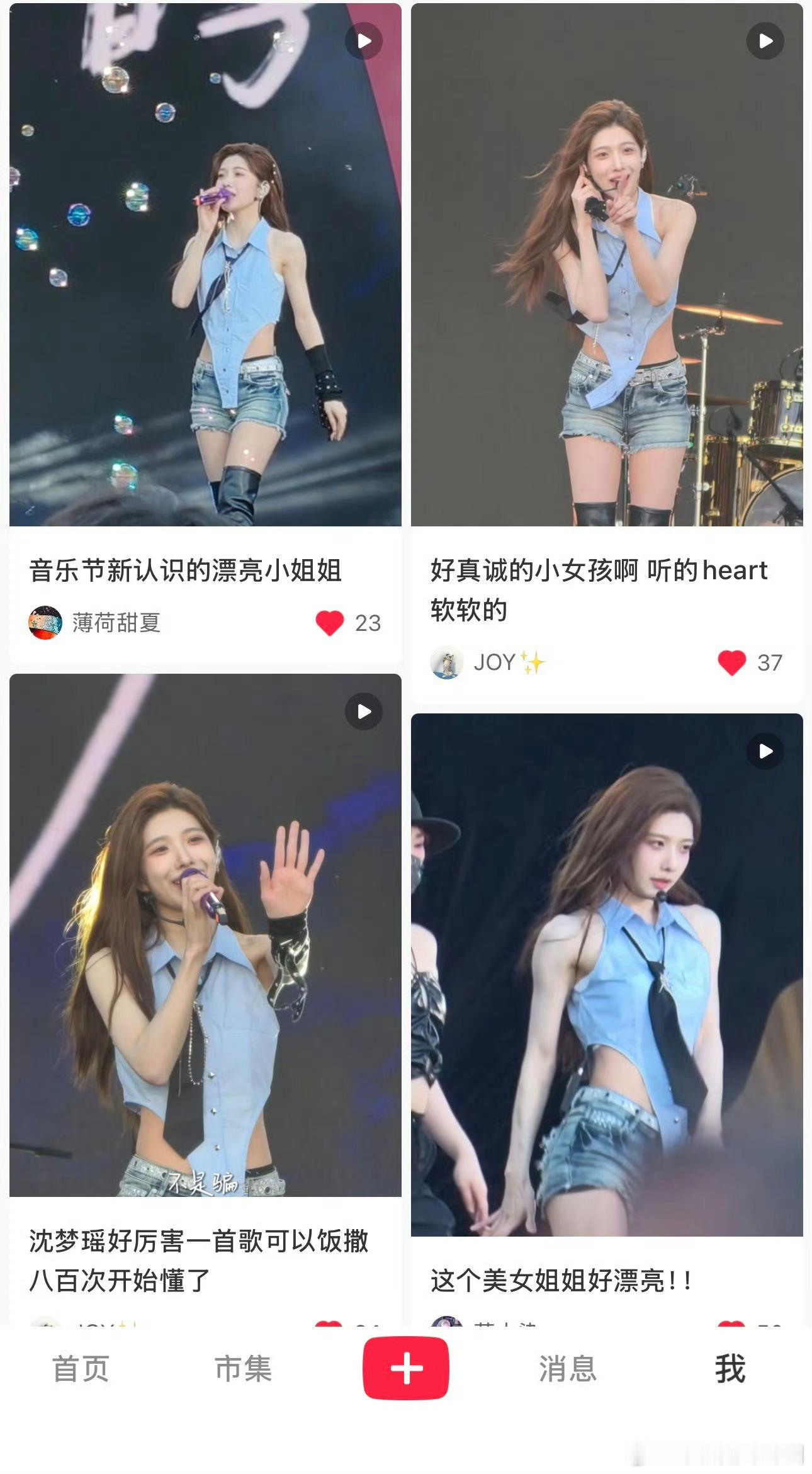Play the bottom-right video "这个美女姐姐好漂亮"
This screenshot has height=1474, width=812.
[765, 751]
